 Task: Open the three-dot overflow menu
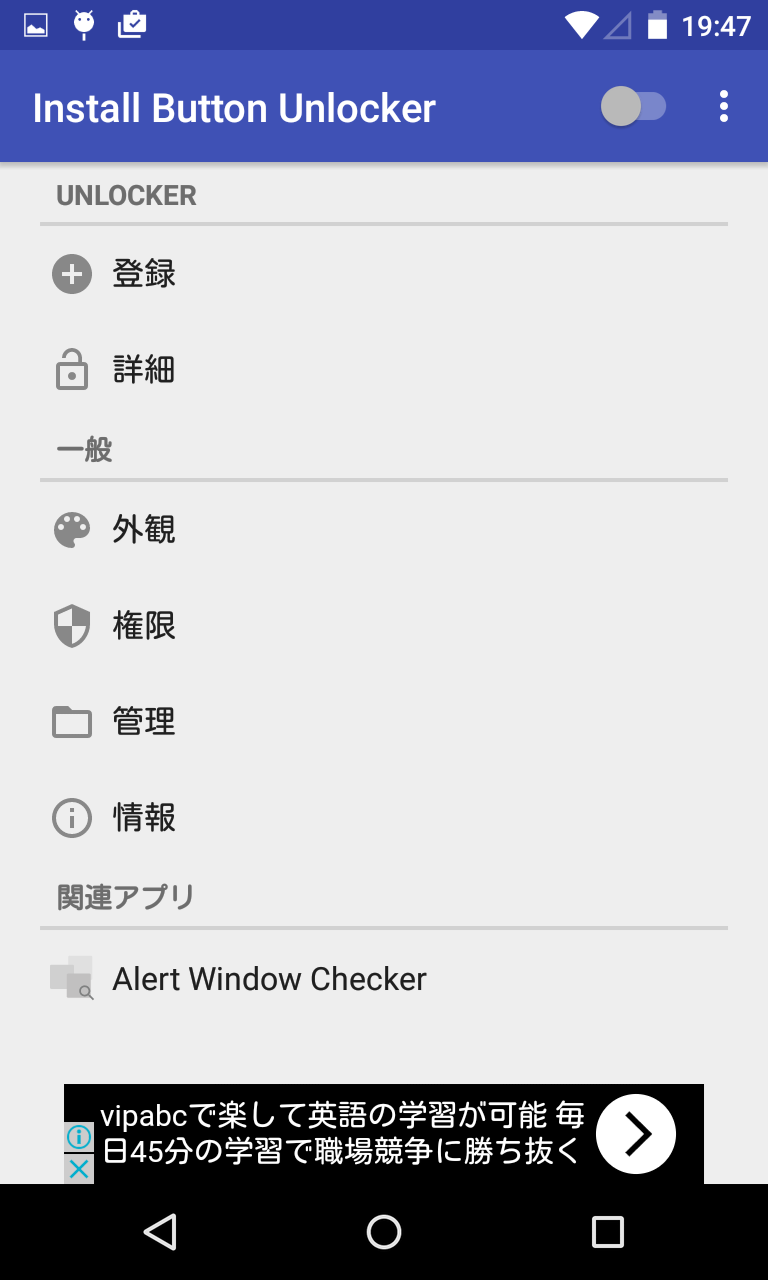[x=723, y=106]
